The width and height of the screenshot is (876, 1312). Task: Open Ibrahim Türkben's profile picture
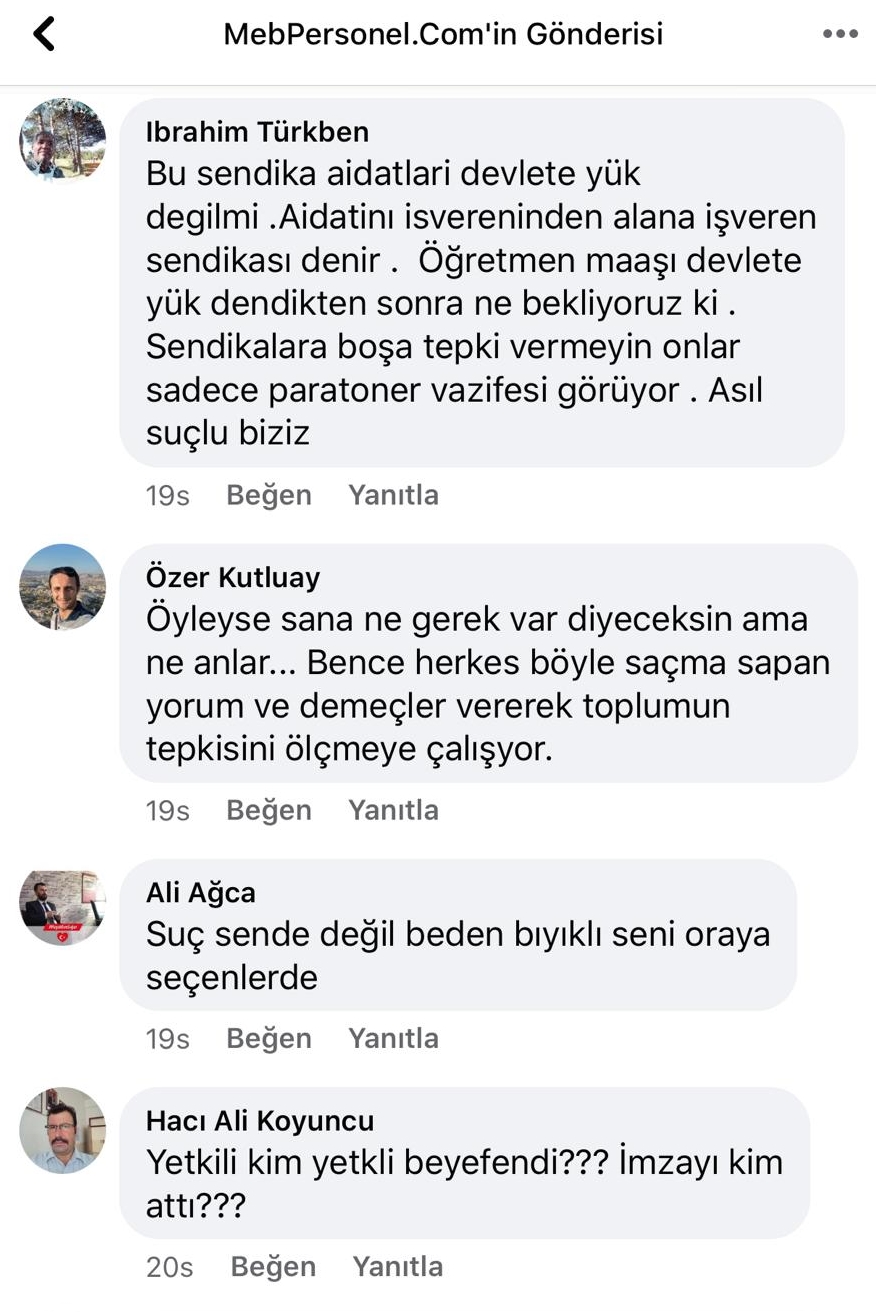pos(62,140)
